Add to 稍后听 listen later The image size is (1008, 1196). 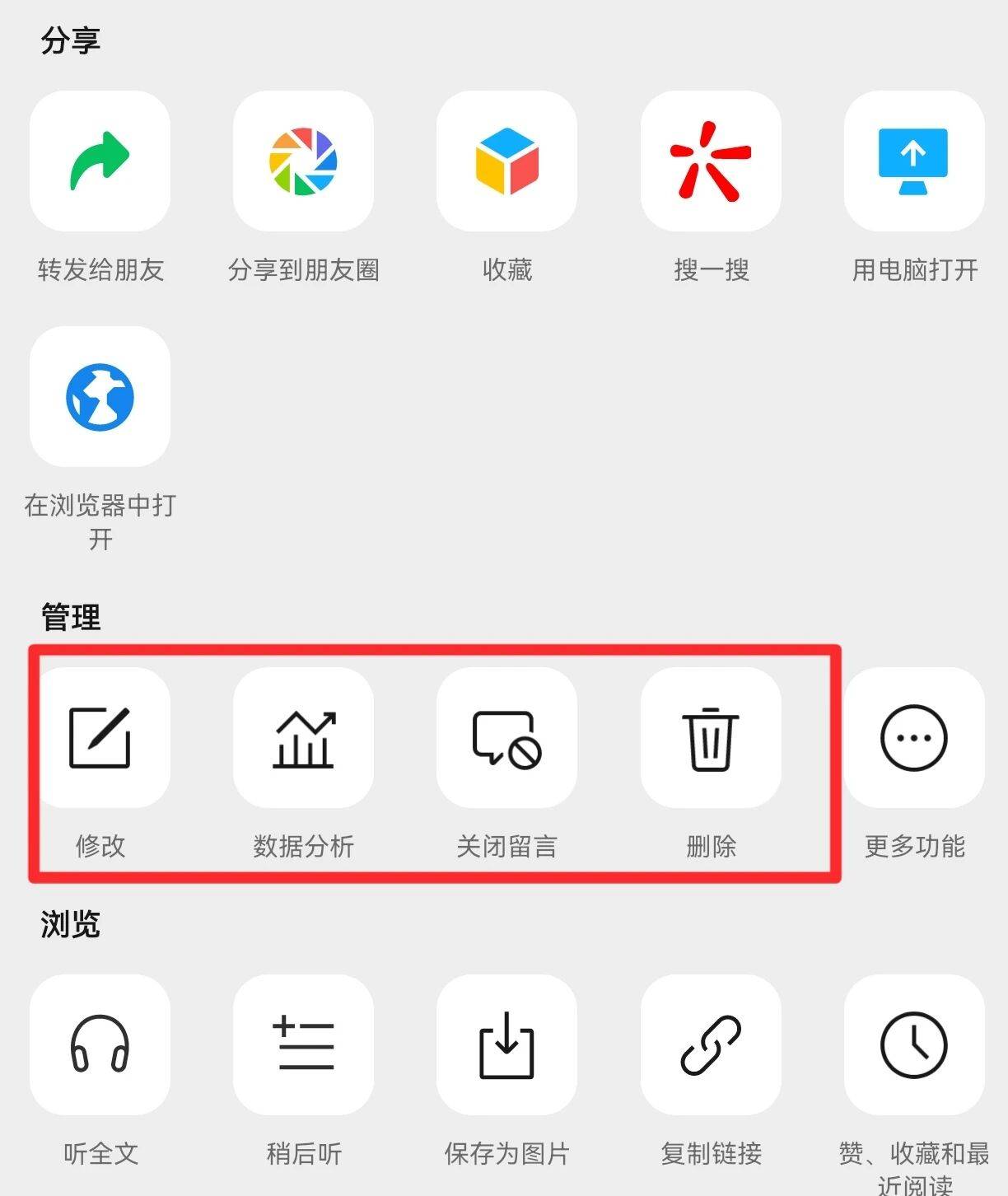[303, 1044]
